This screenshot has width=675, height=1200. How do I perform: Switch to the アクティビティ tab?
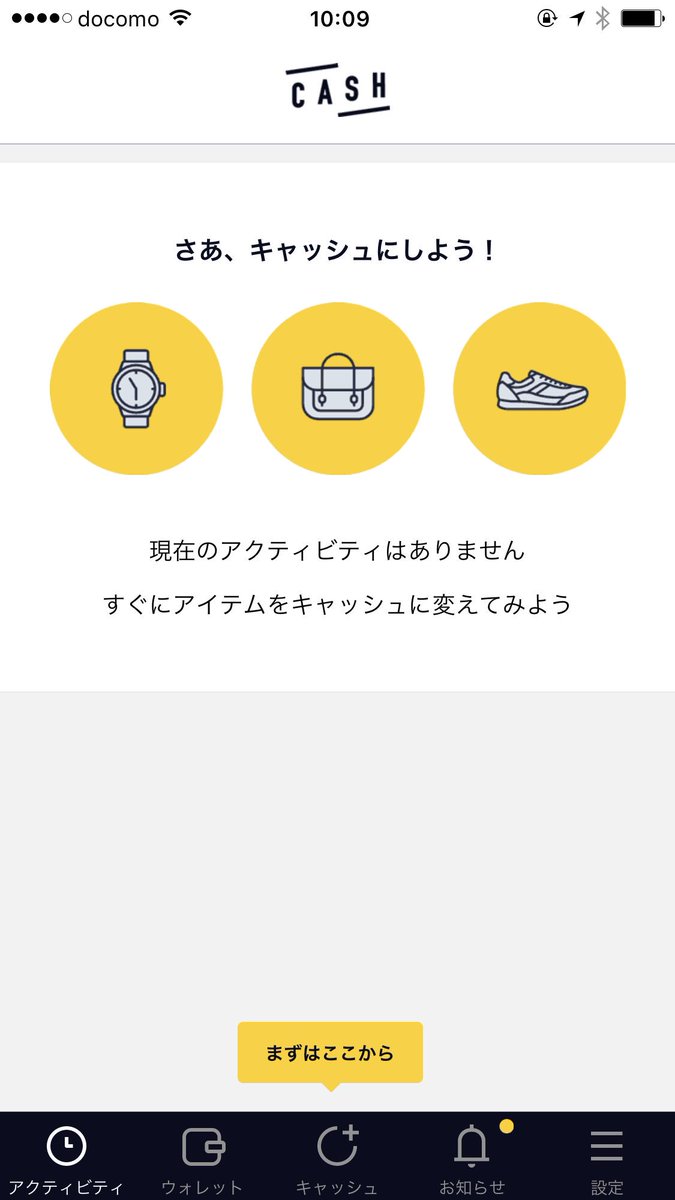[66, 1158]
